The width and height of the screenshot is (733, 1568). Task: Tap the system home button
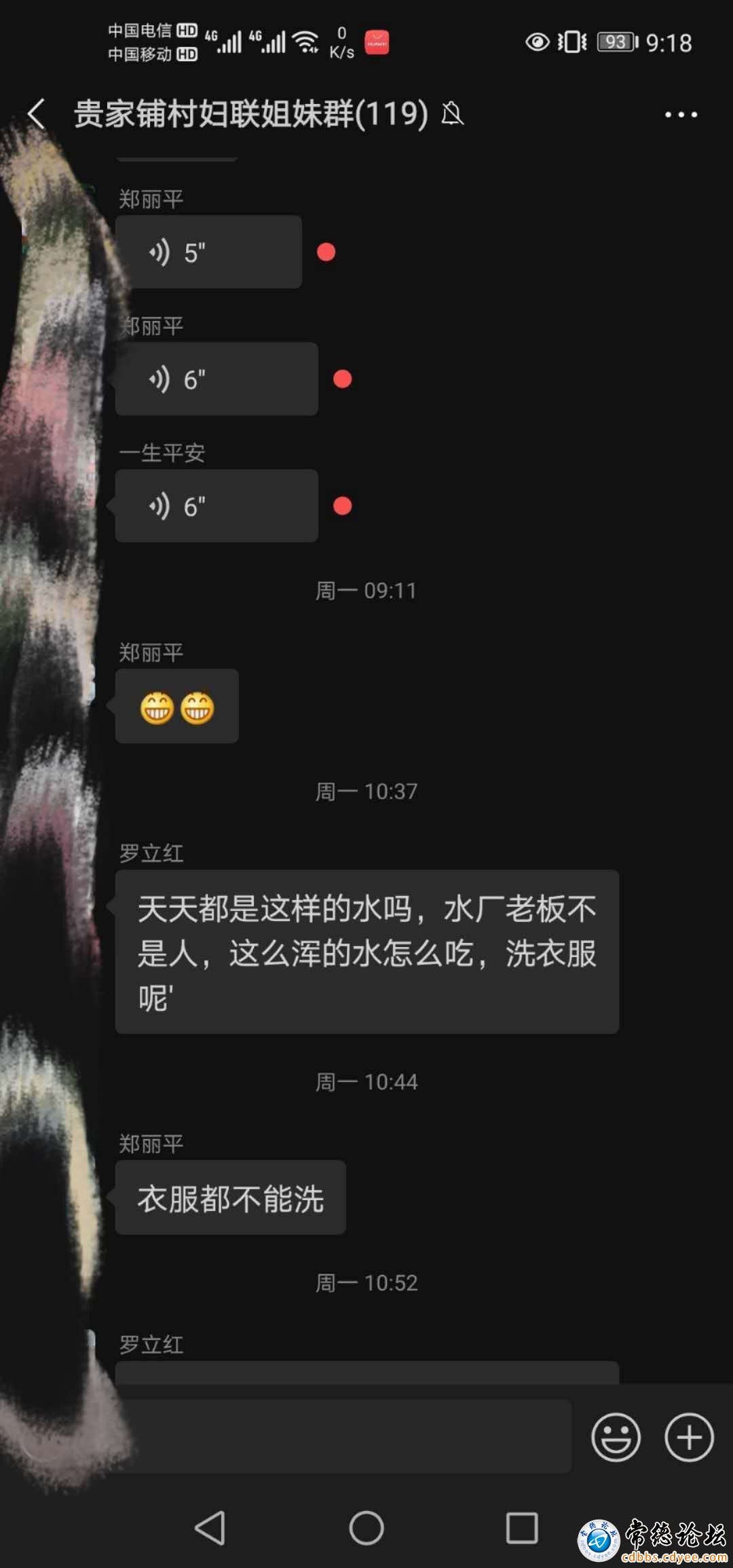coord(366,1528)
